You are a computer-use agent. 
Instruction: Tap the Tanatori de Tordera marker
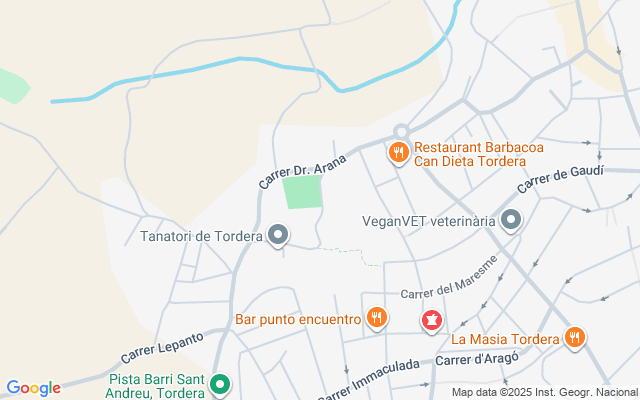[278, 236]
